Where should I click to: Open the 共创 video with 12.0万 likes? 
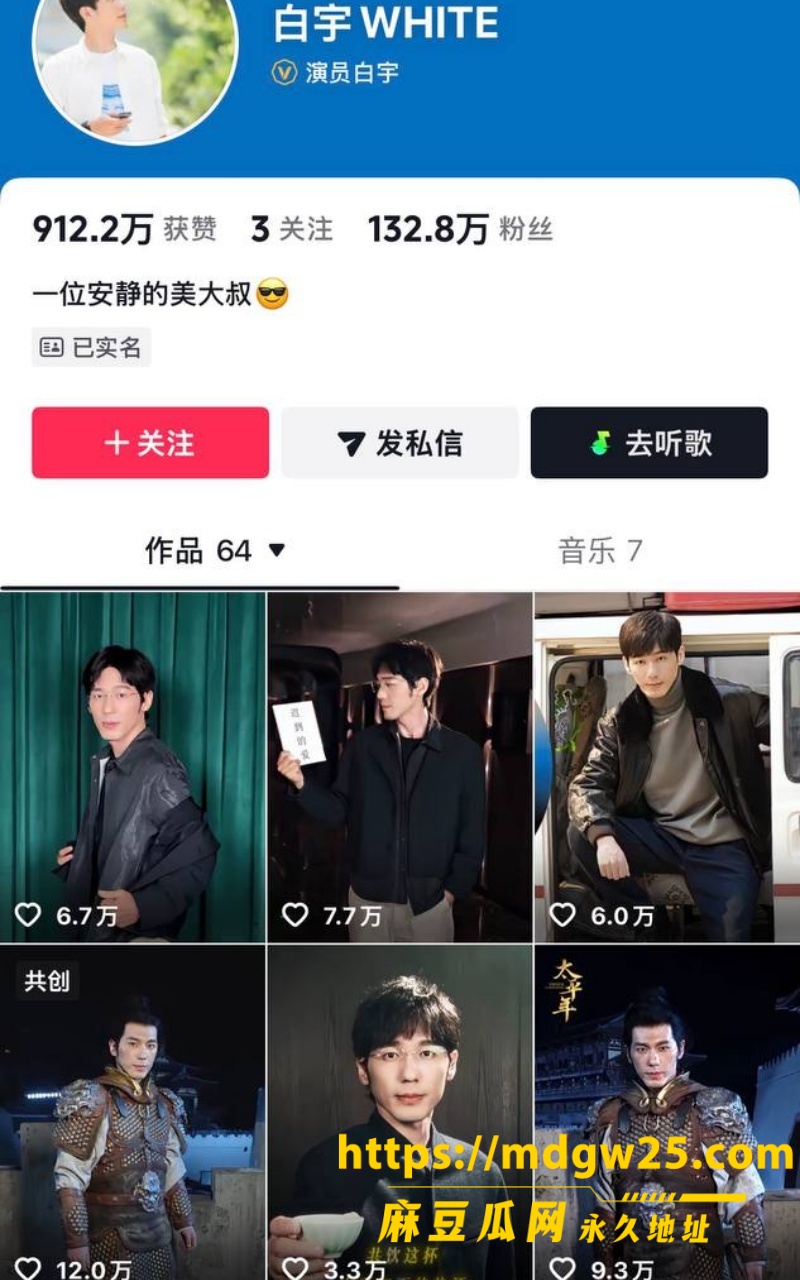point(132,1112)
